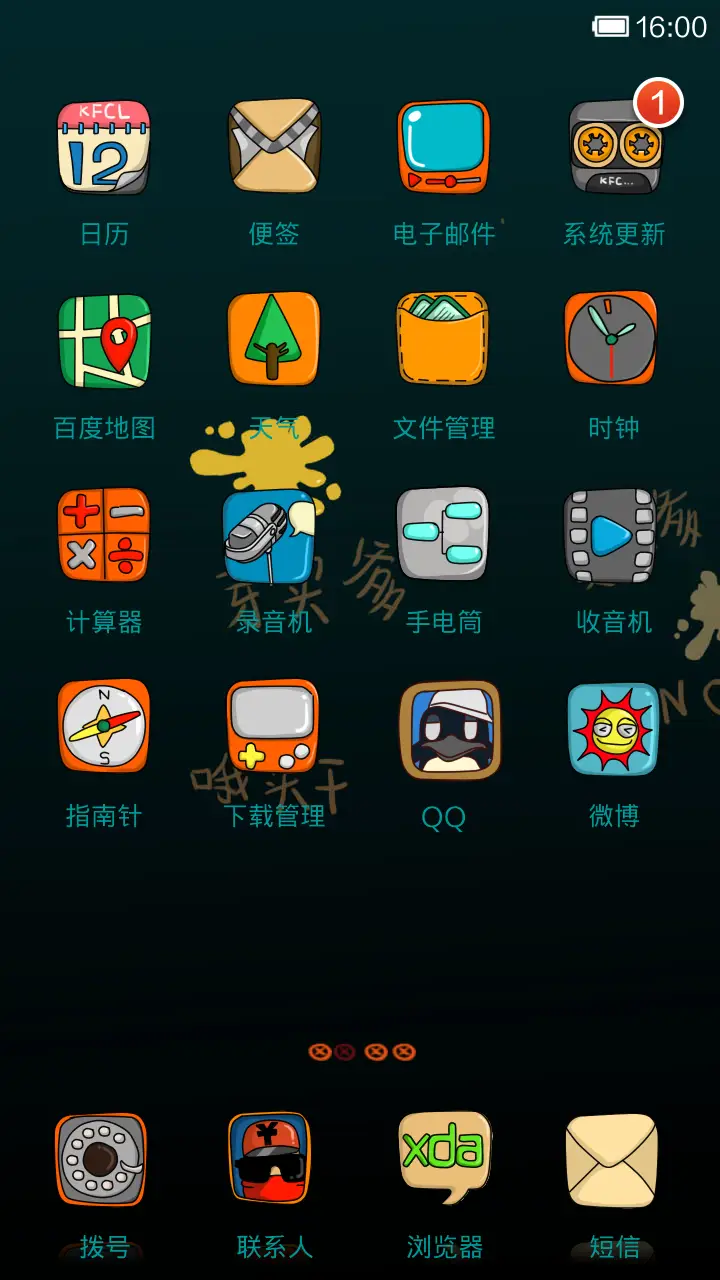
Task: Launch the 便签 Notes app
Action: tap(274, 146)
